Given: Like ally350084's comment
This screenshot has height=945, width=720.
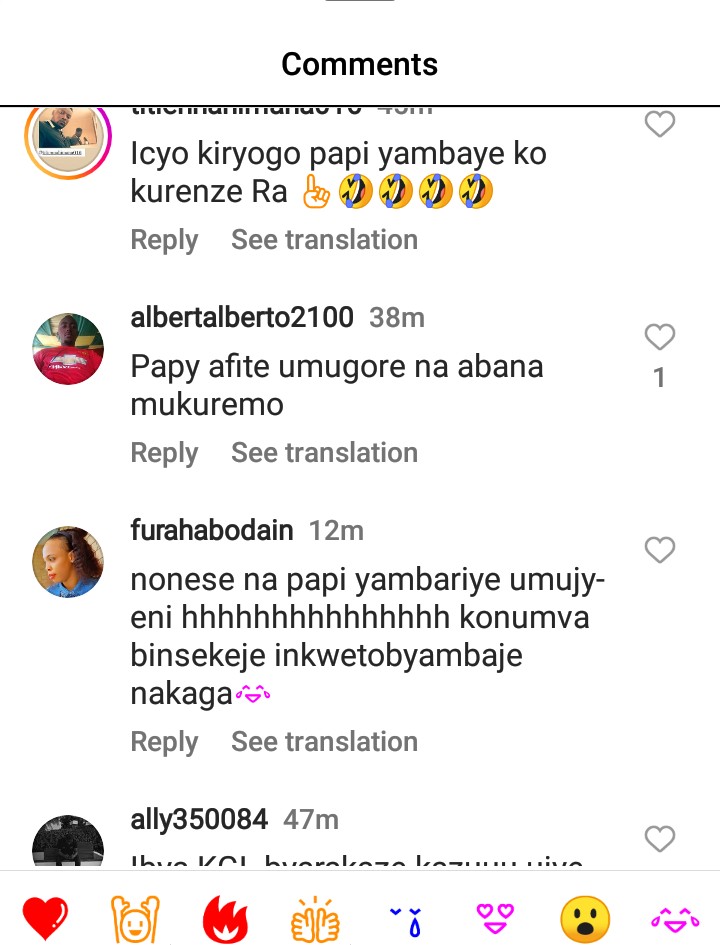Looking at the screenshot, I should (659, 839).
